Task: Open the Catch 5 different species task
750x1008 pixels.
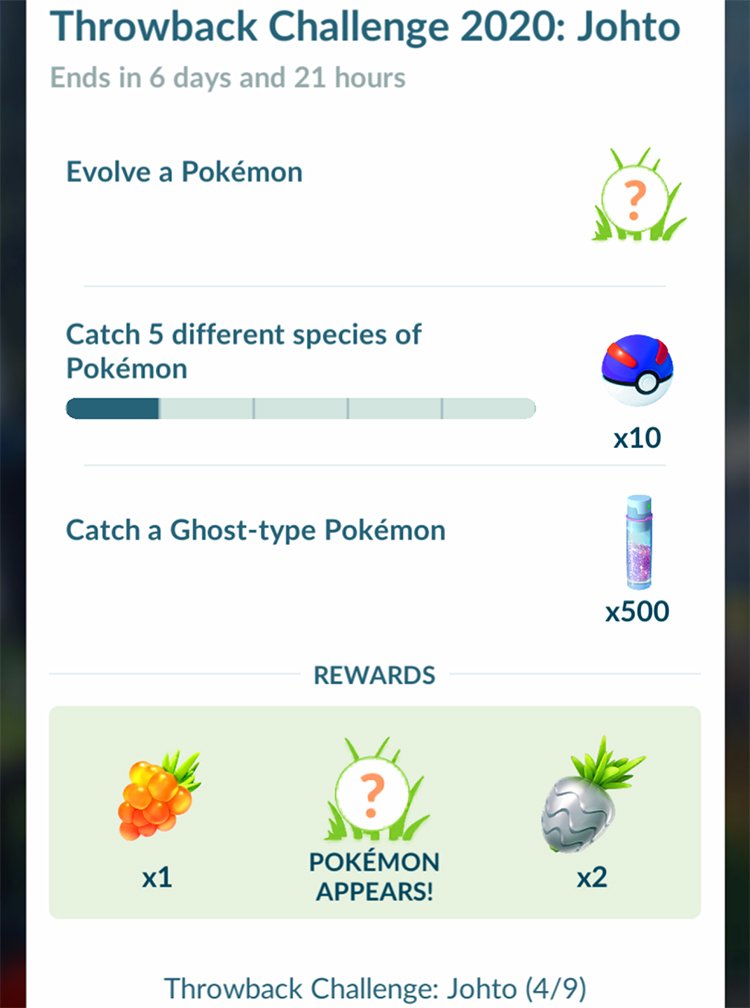Action: click(x=244, y=351)
